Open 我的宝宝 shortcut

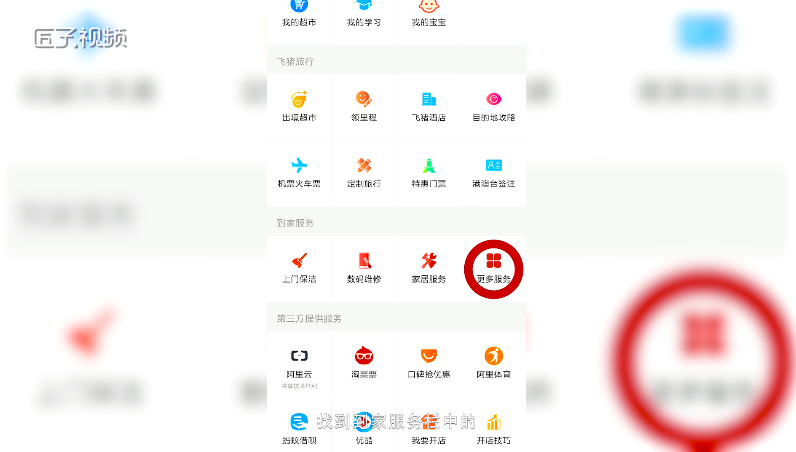pos(428,12)
